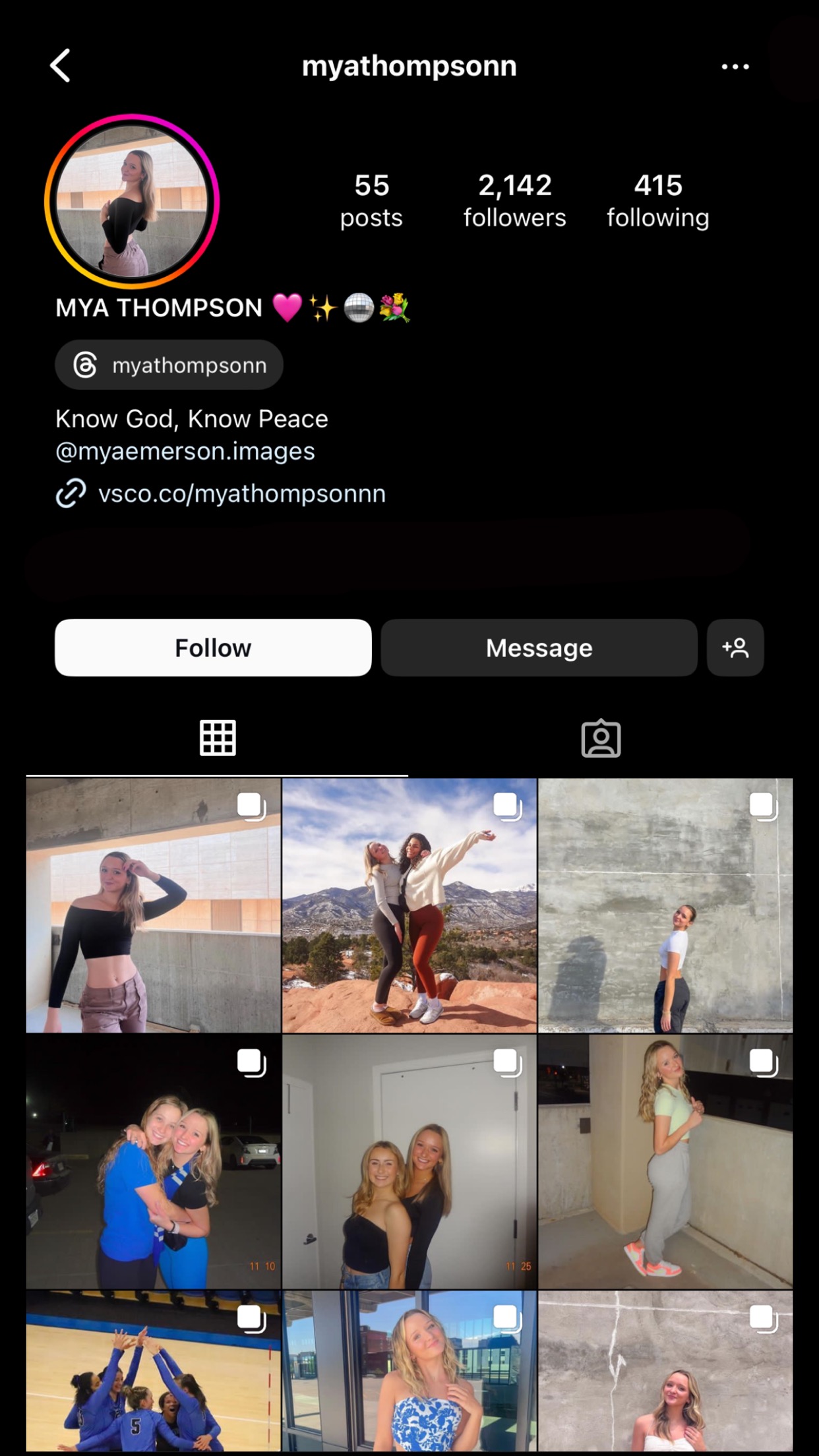Open the mountain post with two friends
This screenshot has width=819, height=1456.
tap(409, 905)
